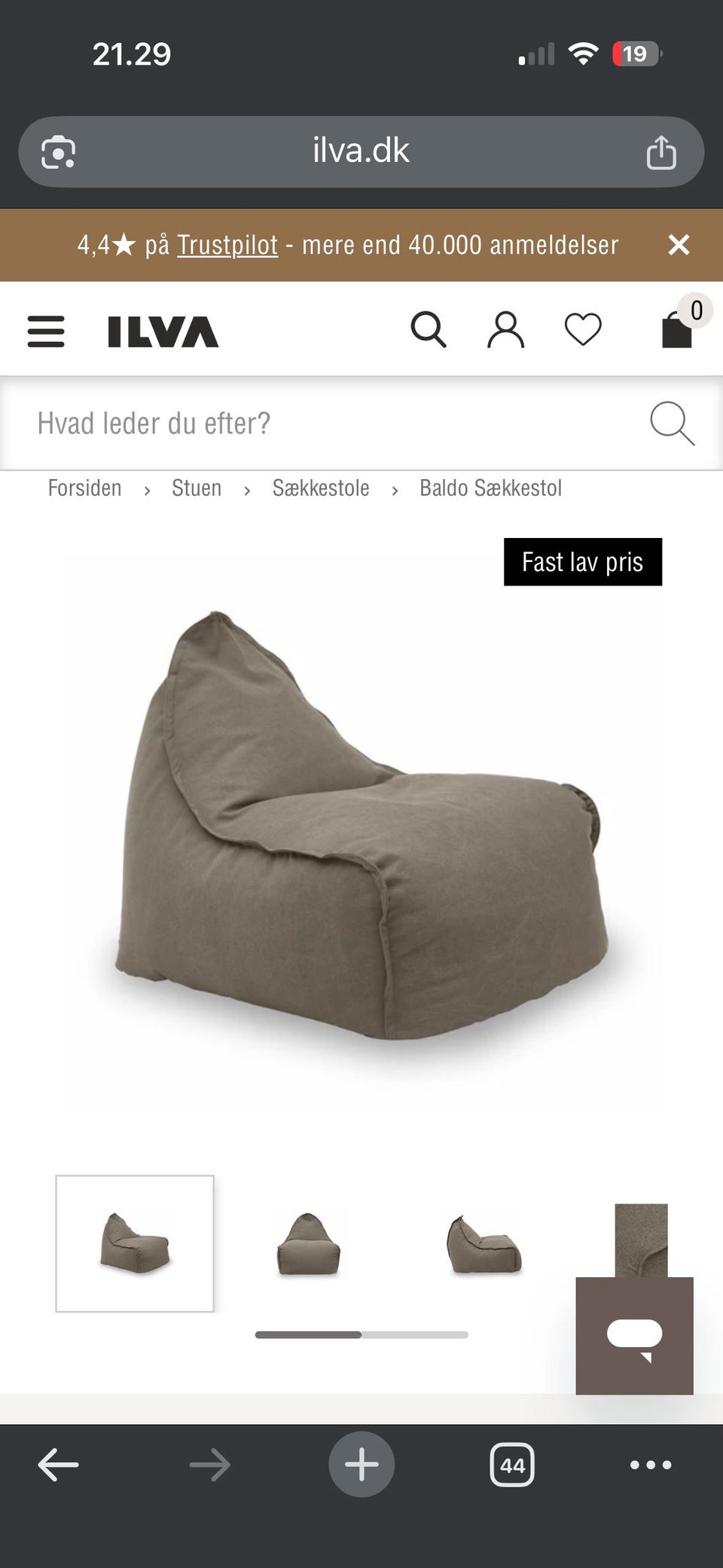Go back in the browser
The width and height of the screenshot is (723, 1568).
pyautogui.click(x=58, y=1465)
